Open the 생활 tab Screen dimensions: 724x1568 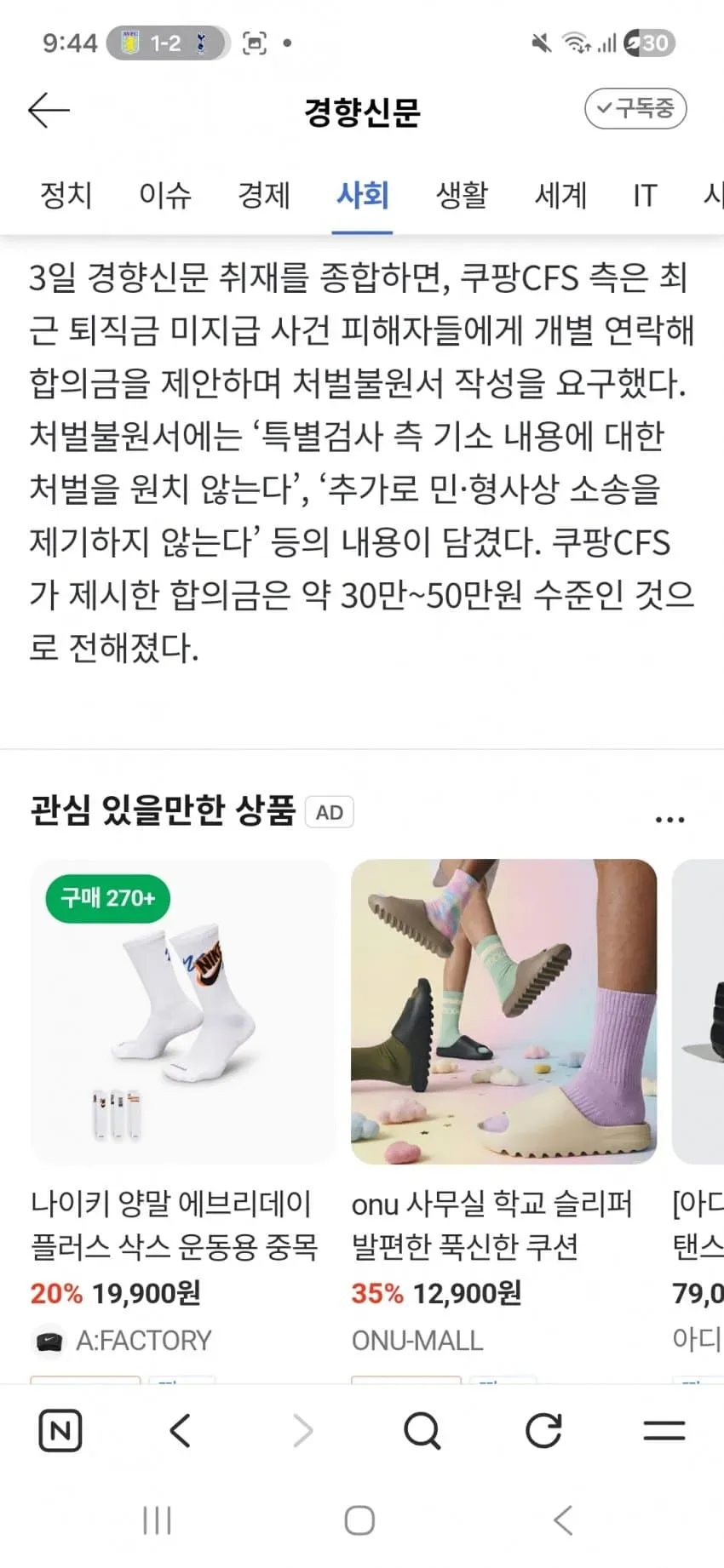point(462,195)
